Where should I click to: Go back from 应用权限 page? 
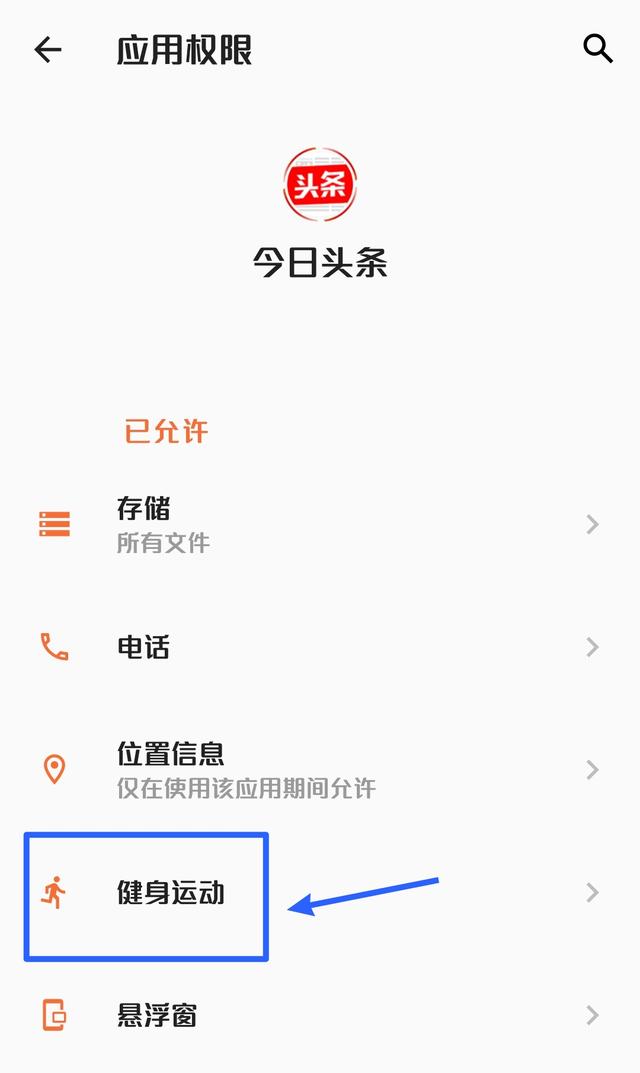tap(47, 49)
